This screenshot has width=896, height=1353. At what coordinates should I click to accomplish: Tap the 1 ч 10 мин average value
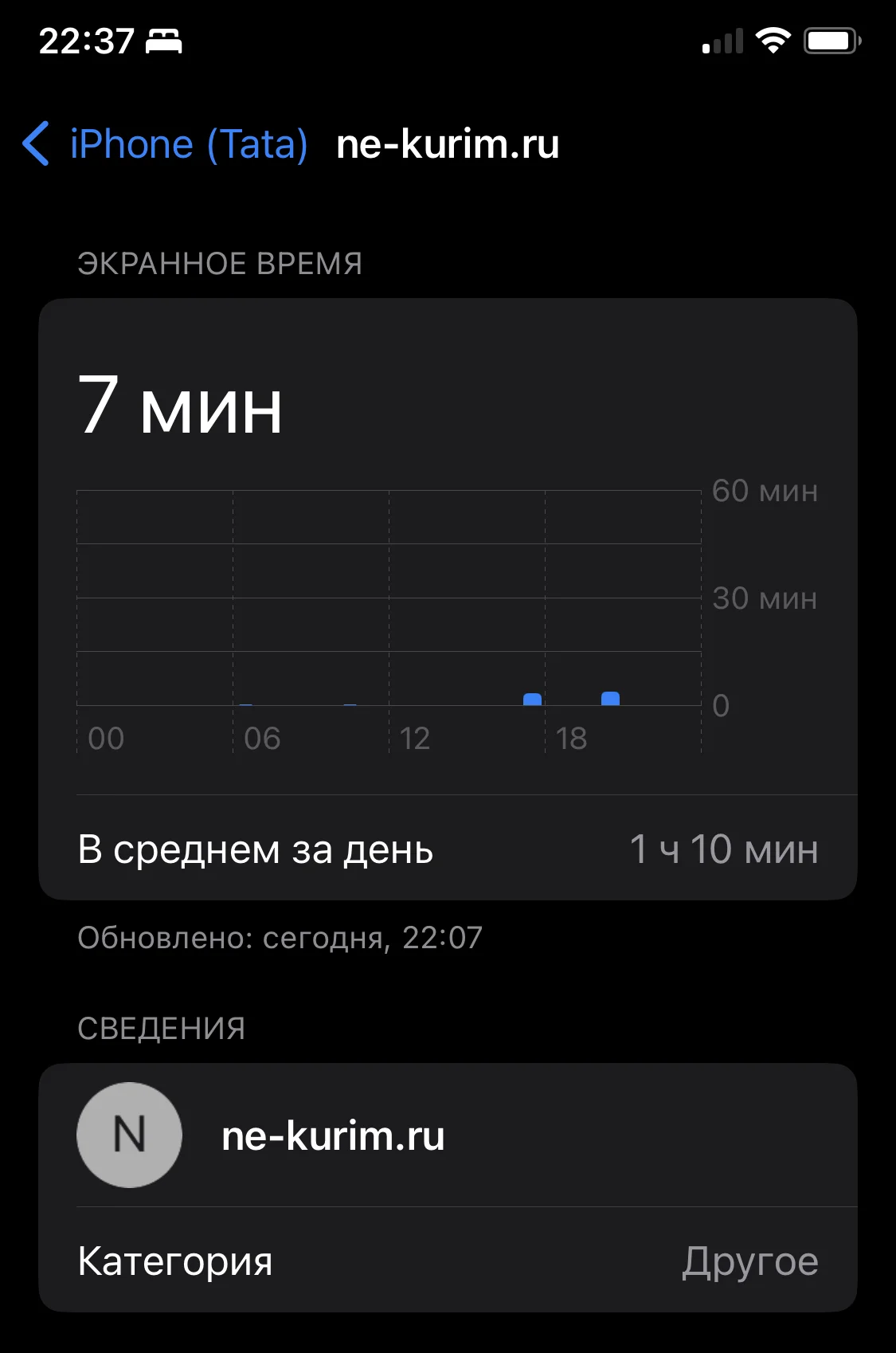tap(724, 849)
